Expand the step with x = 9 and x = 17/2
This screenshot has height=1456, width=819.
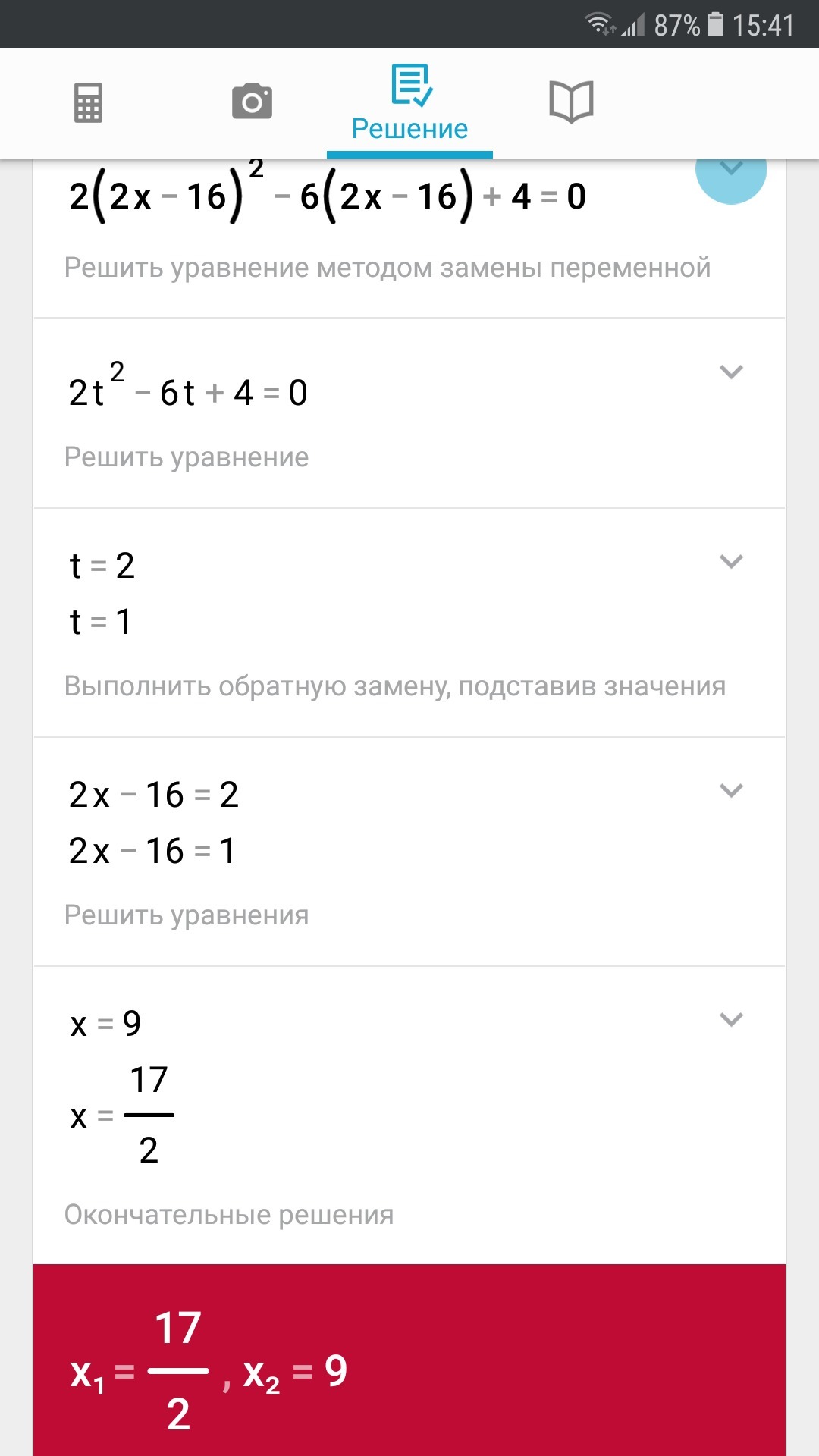(x=731, y=1019)
